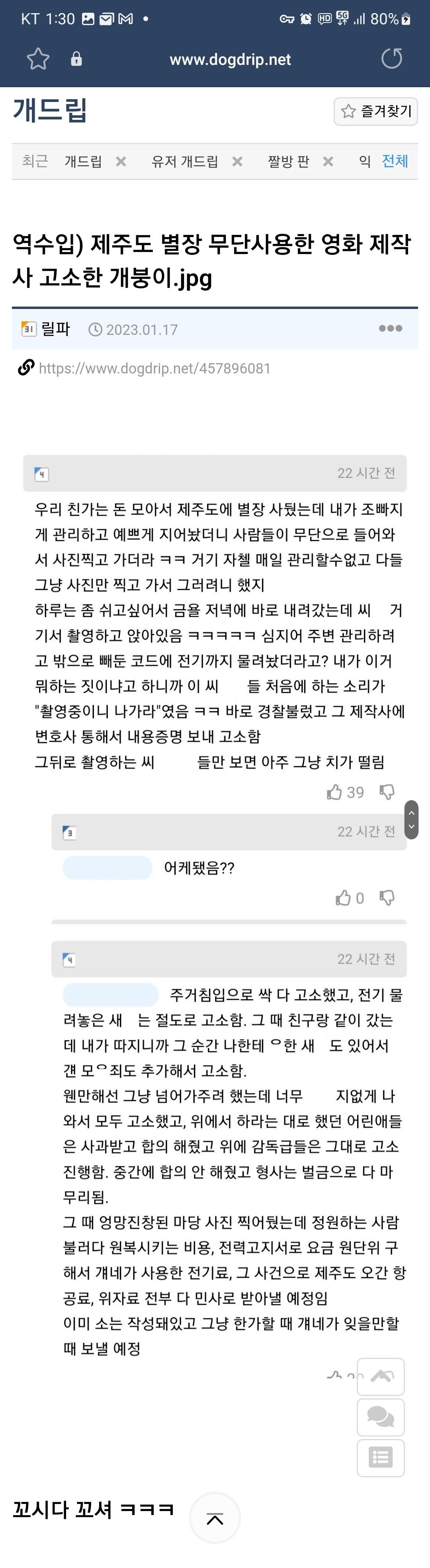Viewport: 430px width, 1568px height.
Task: Remove 유저 개드립 from the recent boards
Action: 238,161
